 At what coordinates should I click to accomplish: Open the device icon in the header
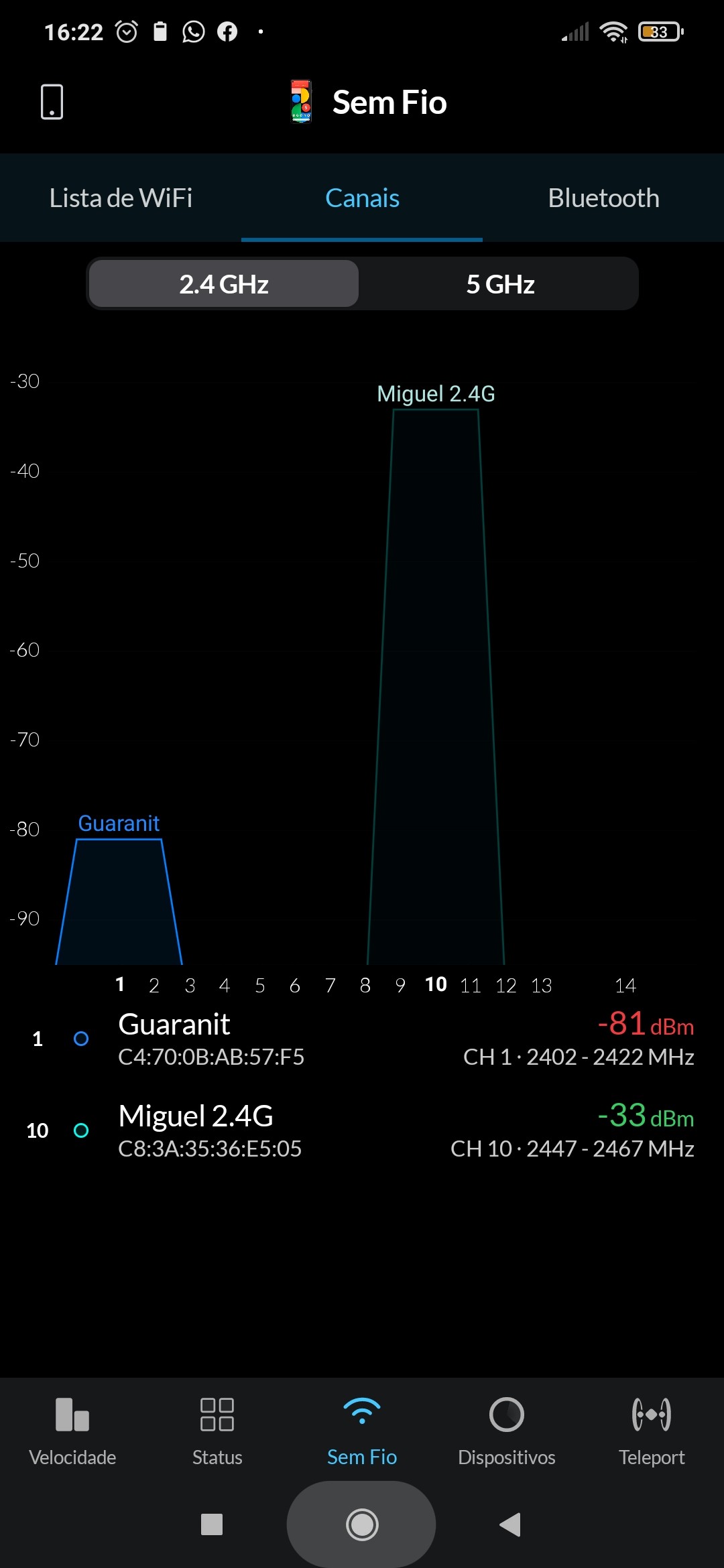tap(52, 102)
